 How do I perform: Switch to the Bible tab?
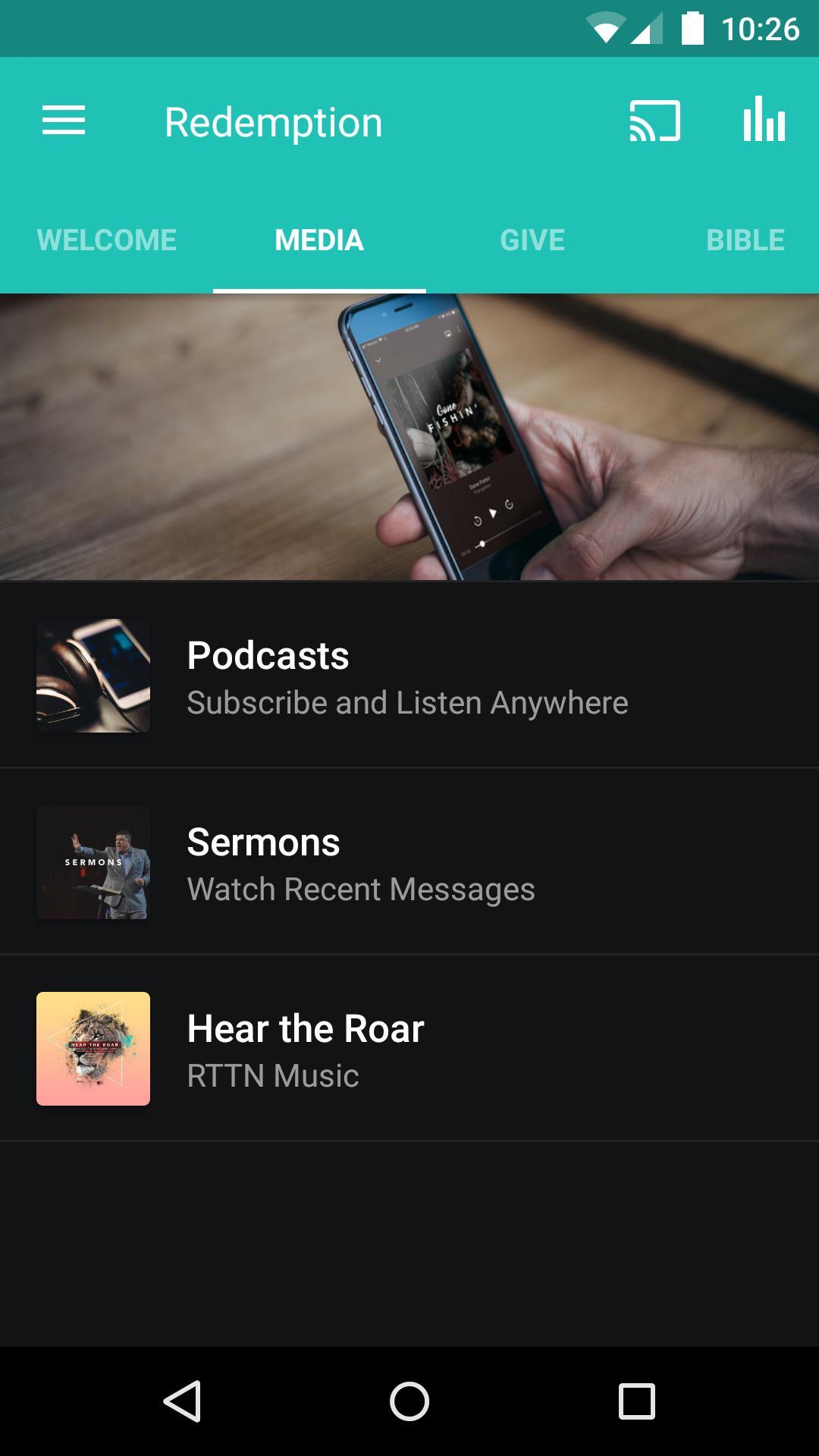pos(745,240)
